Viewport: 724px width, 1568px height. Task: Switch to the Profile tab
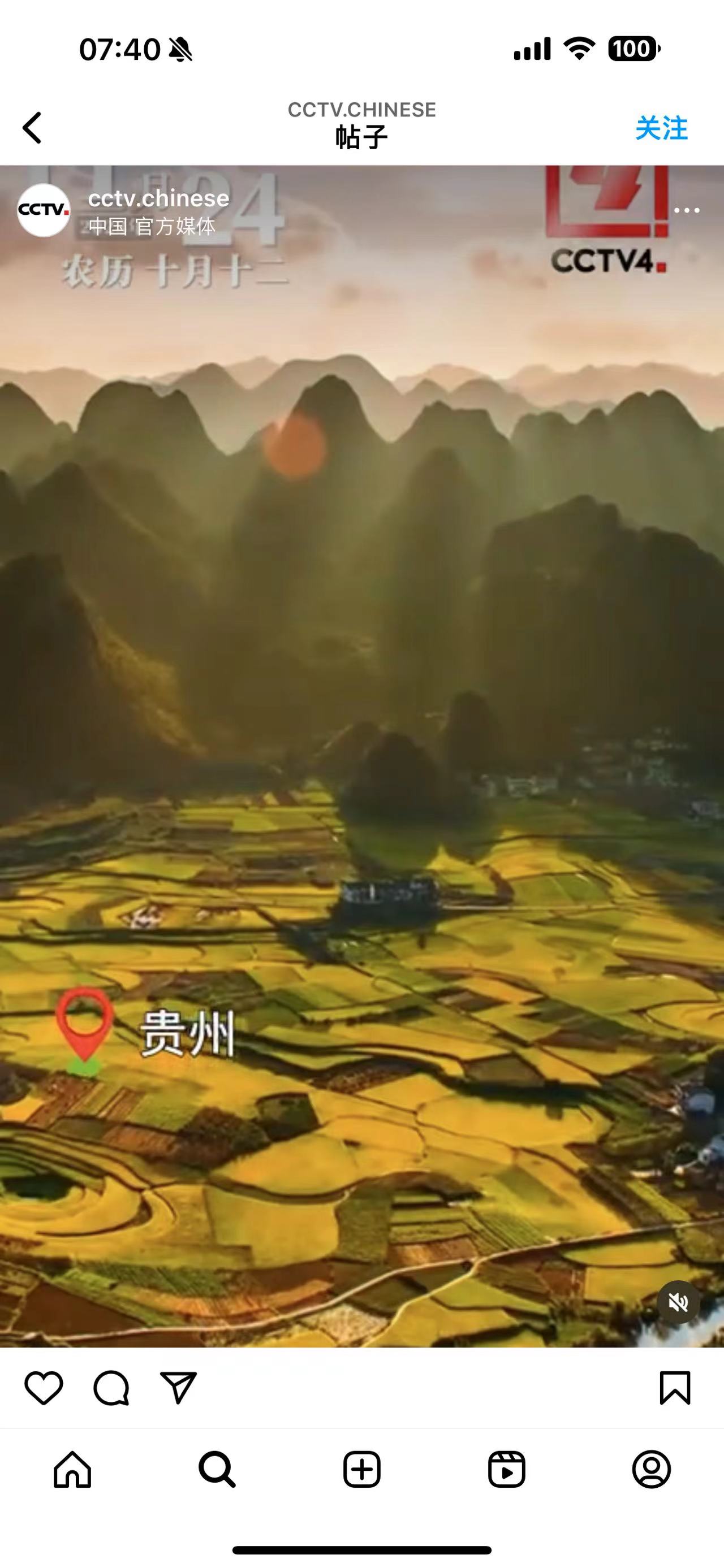coord(651,1470)
